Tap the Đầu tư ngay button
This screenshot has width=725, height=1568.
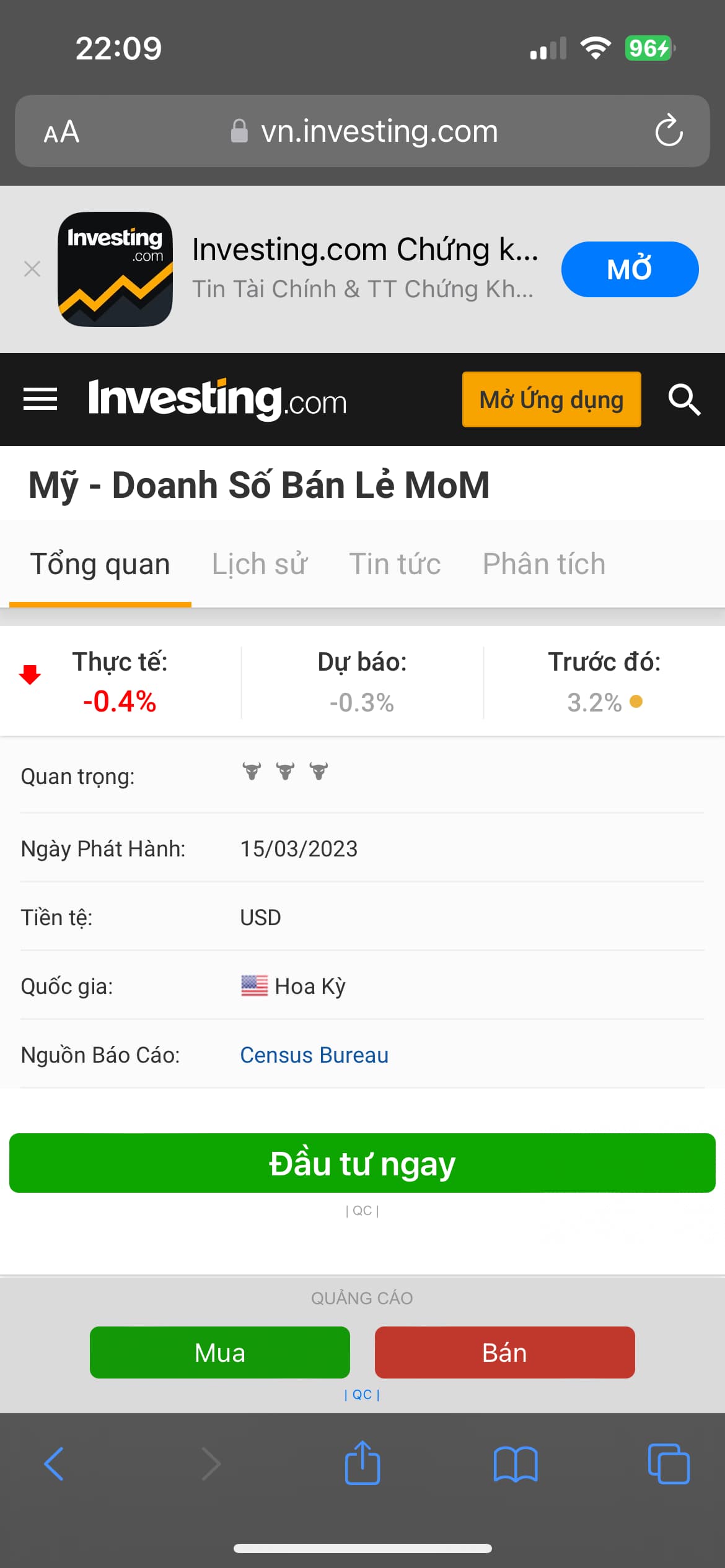[x=362, y=1163]
